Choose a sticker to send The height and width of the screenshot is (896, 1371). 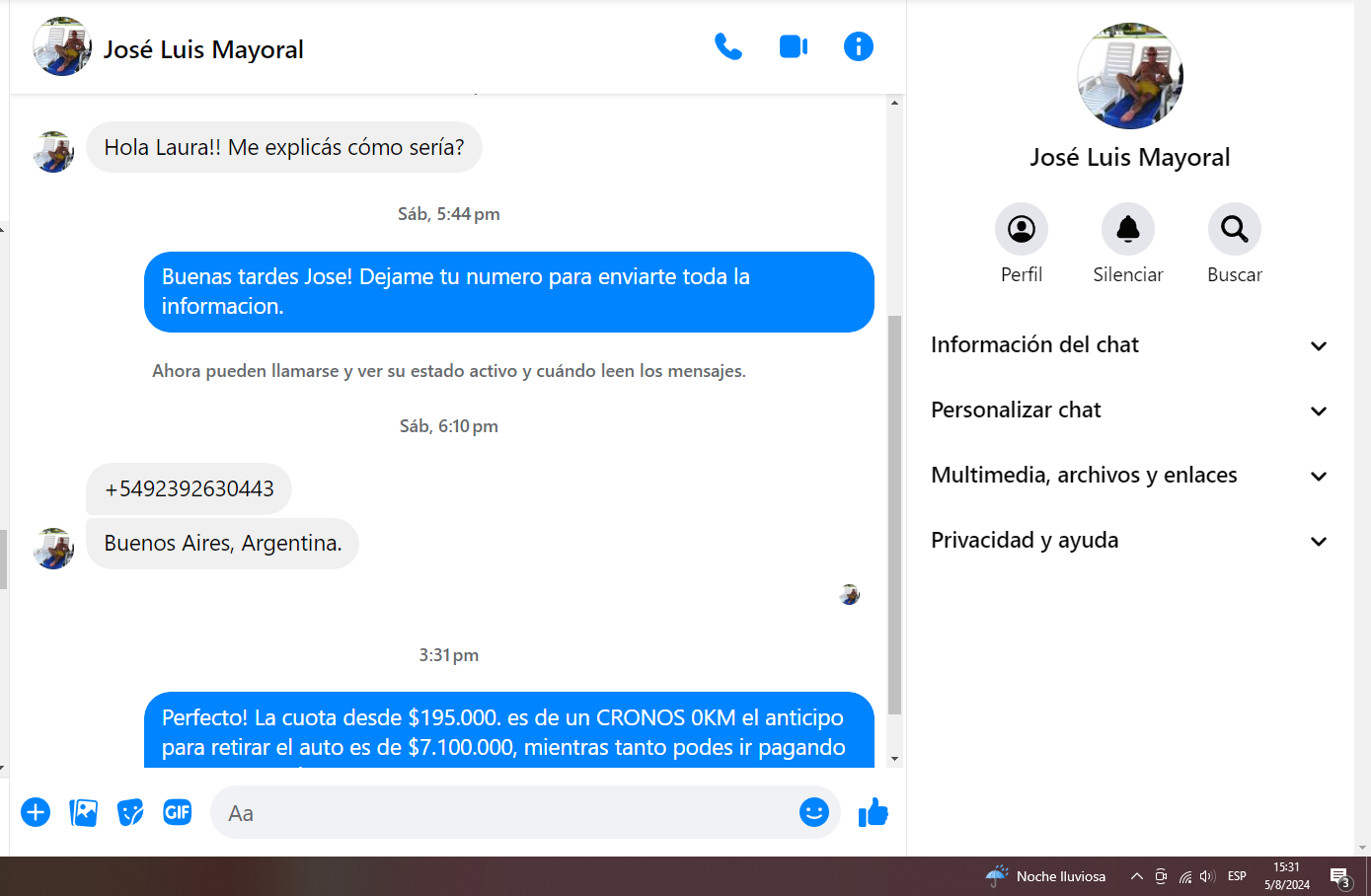[130, 812]
